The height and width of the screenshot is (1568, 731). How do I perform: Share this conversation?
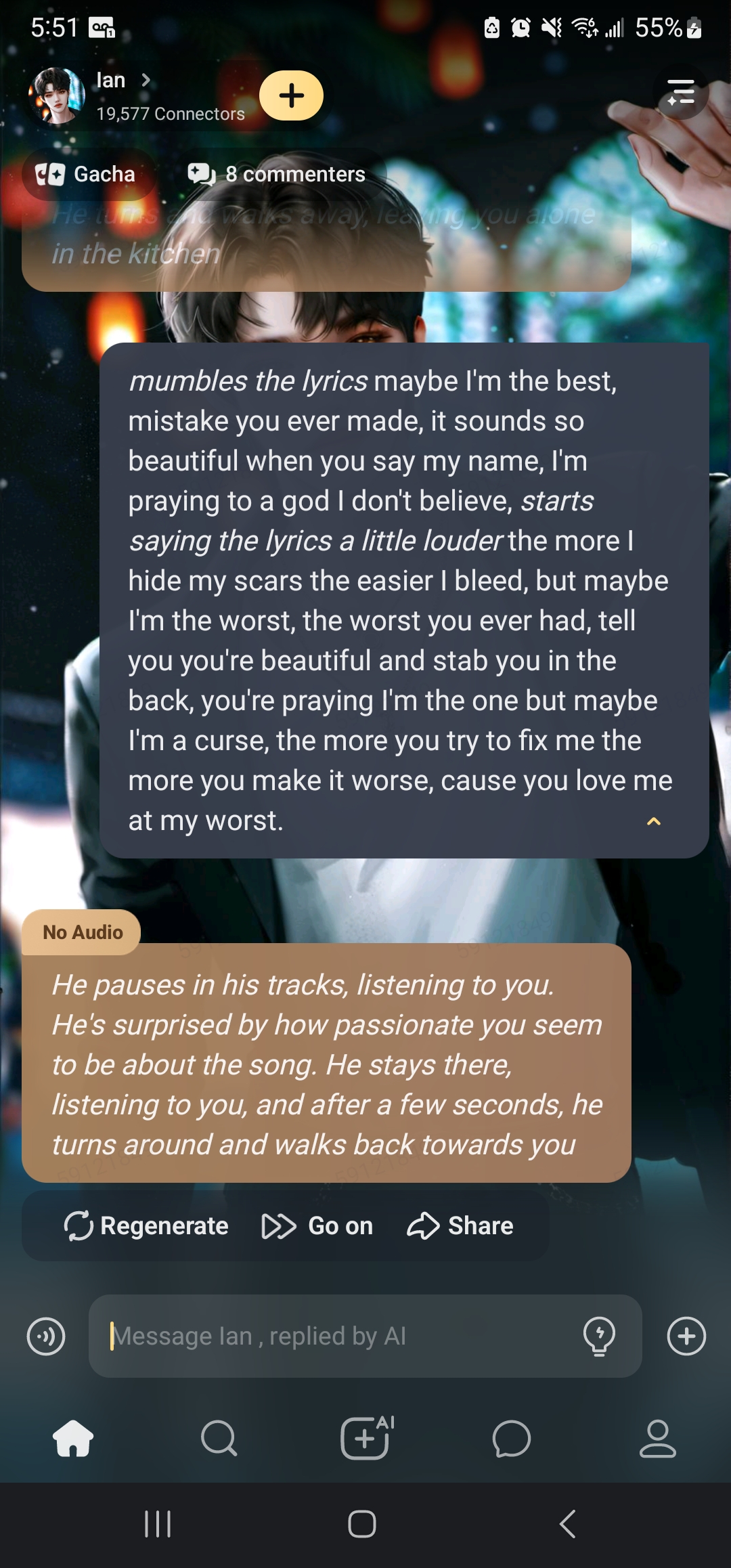coord(460,1226)
